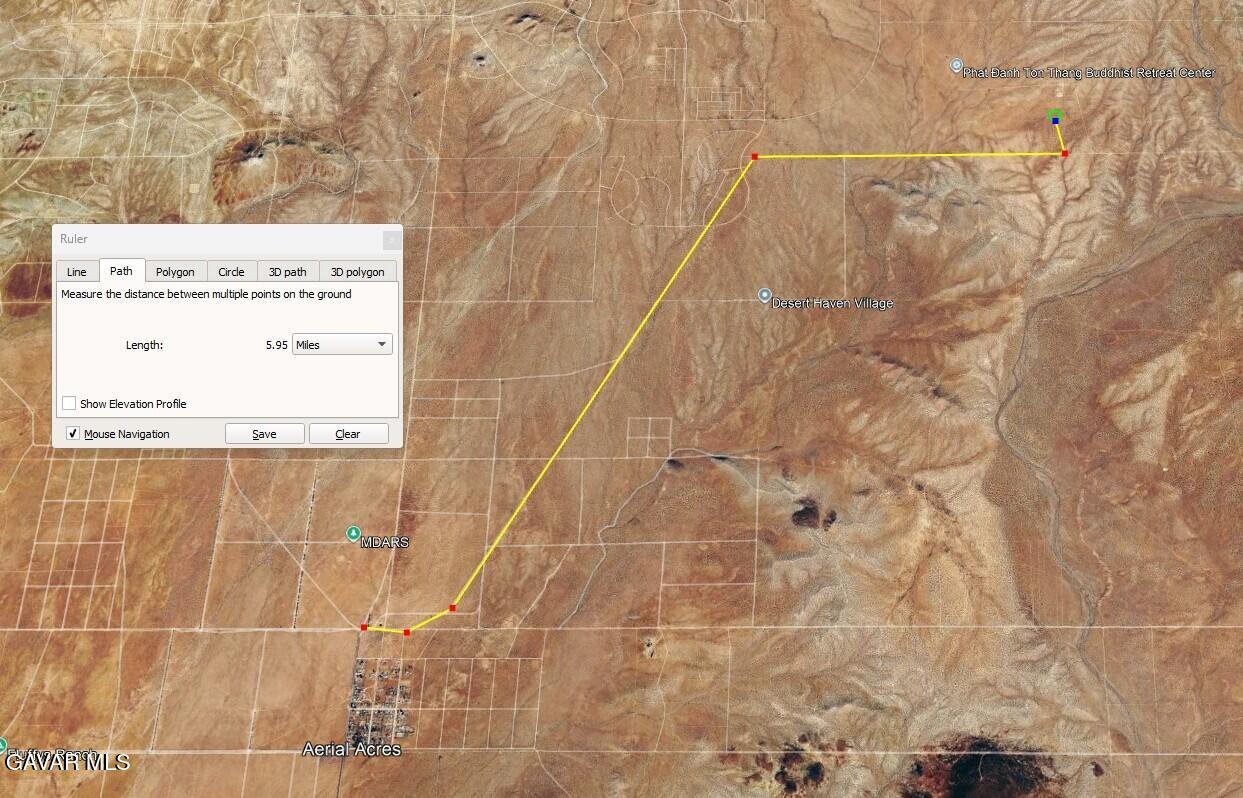
Task: Open the 3D polygon tab
Action: pos(358,272)
